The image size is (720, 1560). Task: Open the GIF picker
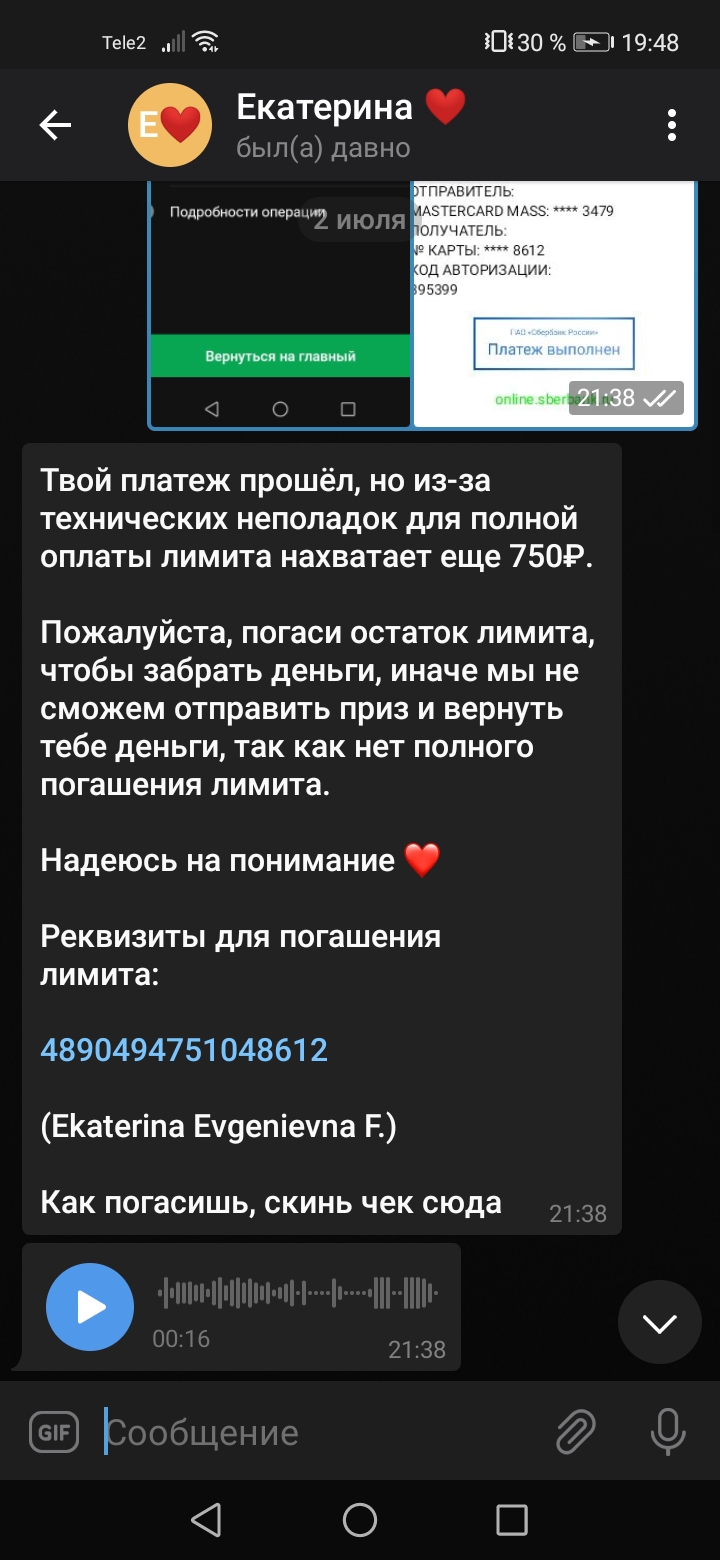(x=54, y=1433)
